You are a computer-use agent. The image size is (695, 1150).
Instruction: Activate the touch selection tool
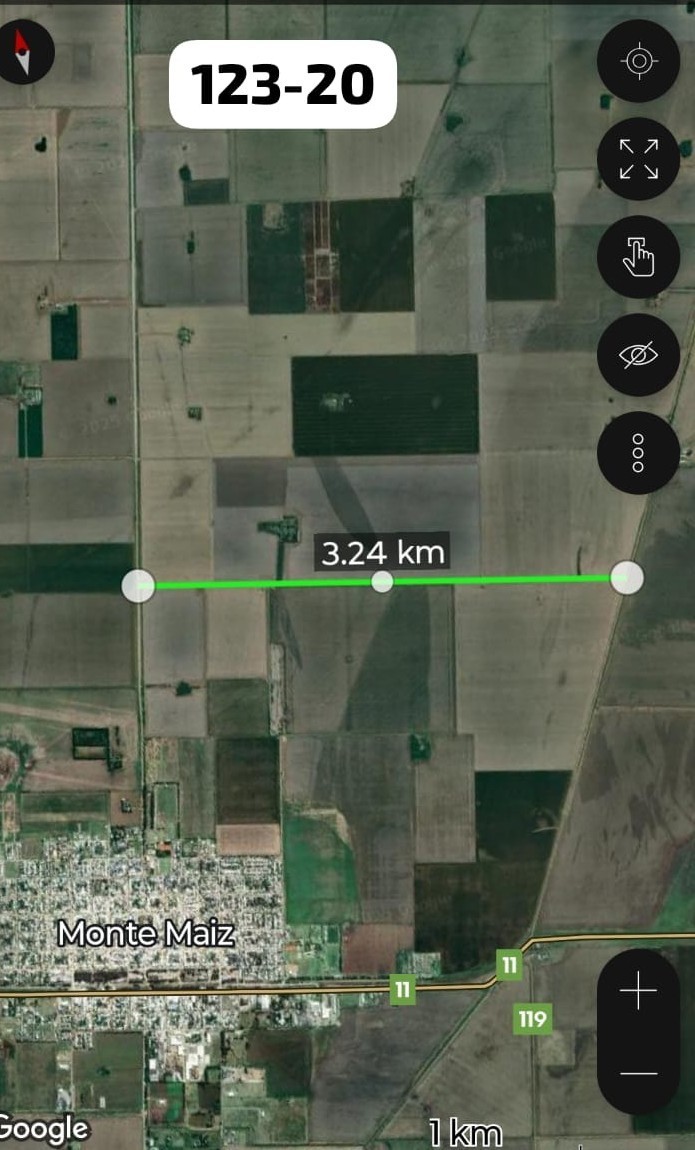click(638, 257)
